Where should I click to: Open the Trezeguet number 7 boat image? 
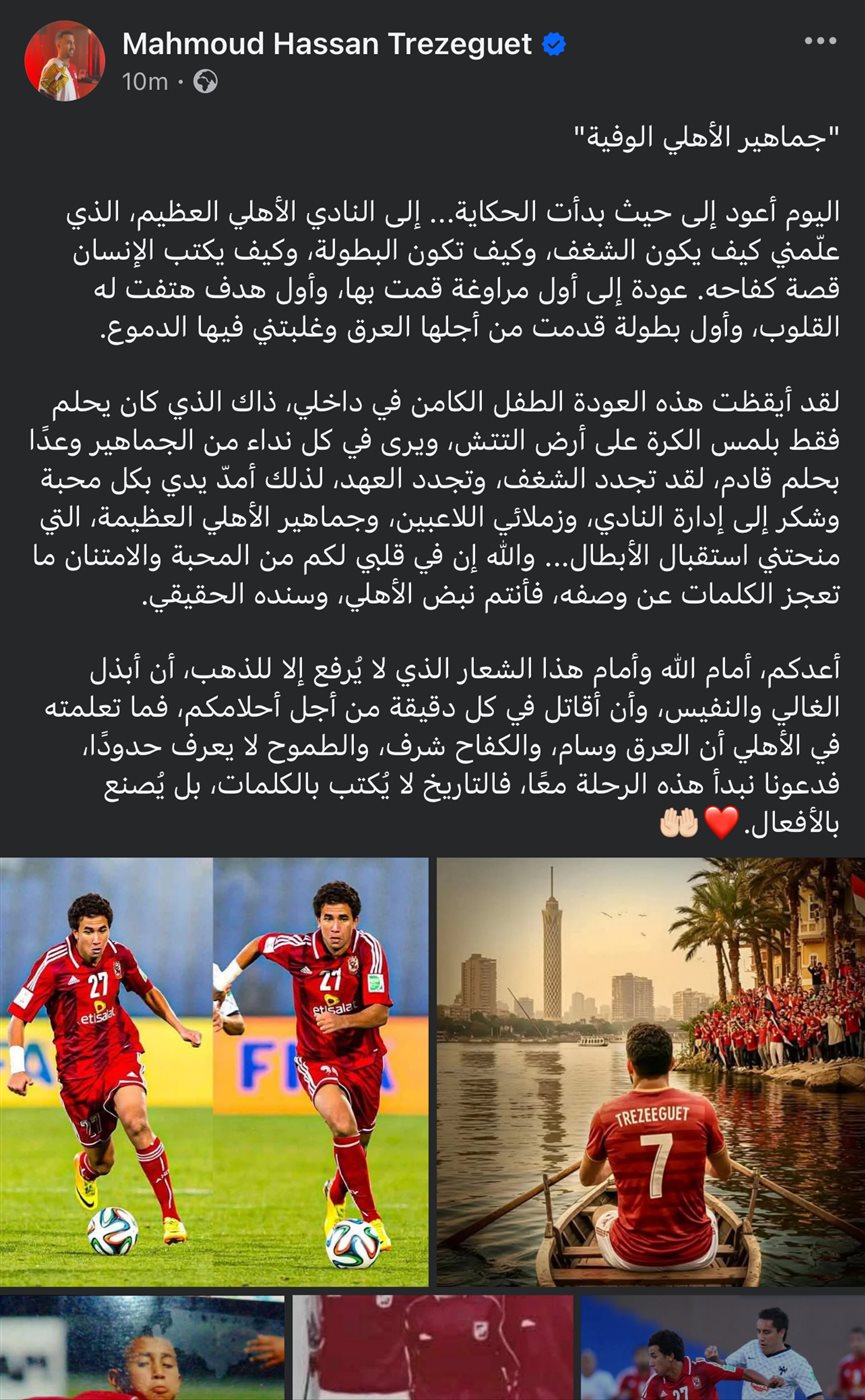tap(650, 1071)
